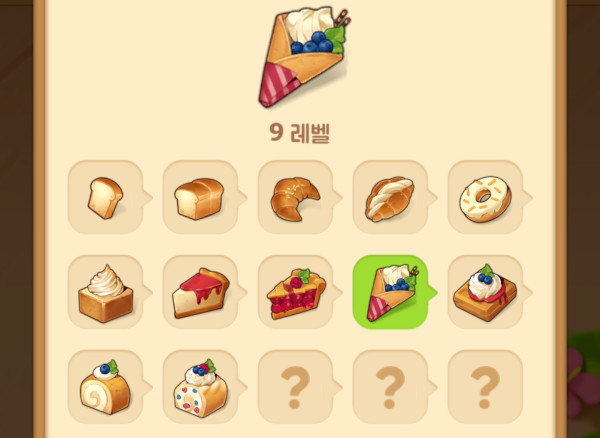Tap the sprinkle-covered roll cake tile
Screen dimensions: 600x438
point(199,387)
